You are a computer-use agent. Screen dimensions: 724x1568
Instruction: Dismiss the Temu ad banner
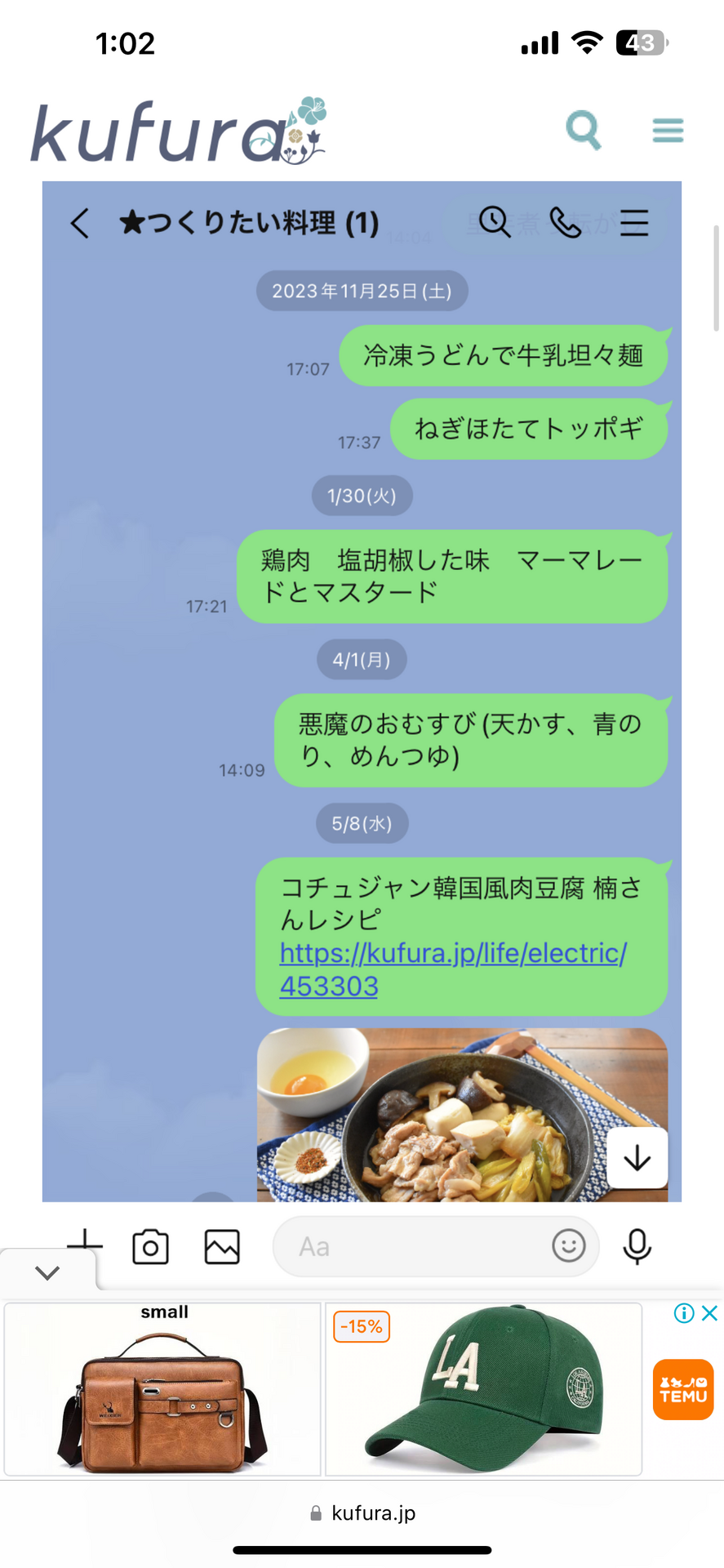point(710,1313)
